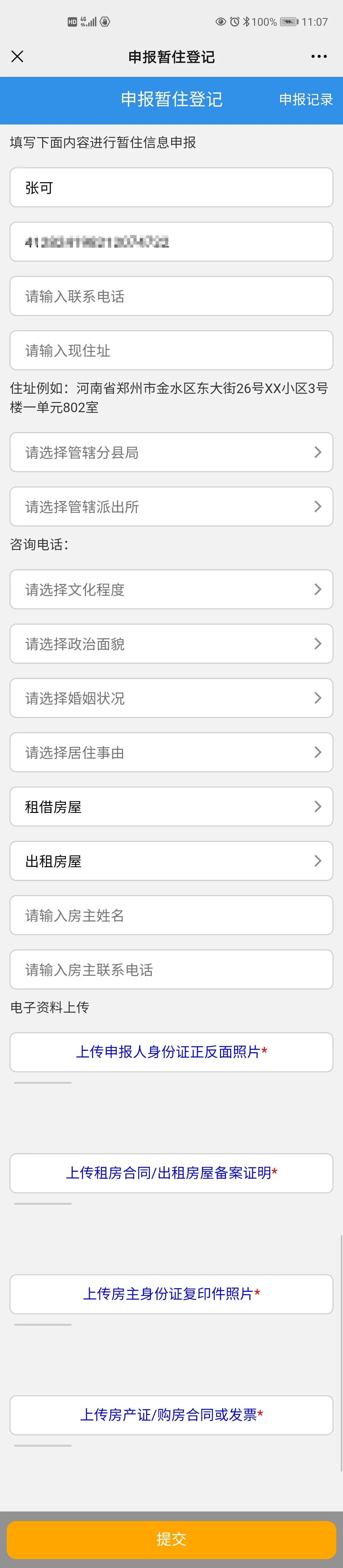Change the 出租房屋 selection
This screenshot has height=1568, width=343.
(x=171, y=861)
